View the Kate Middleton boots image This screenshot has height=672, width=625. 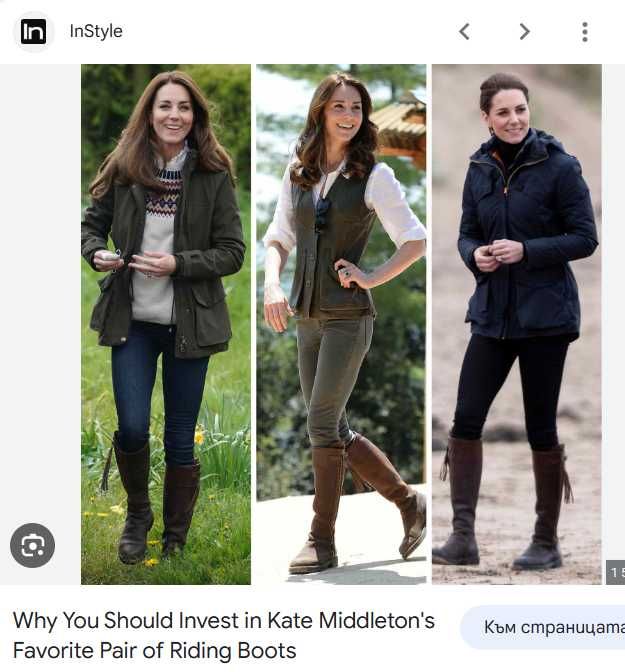[340, 324]
